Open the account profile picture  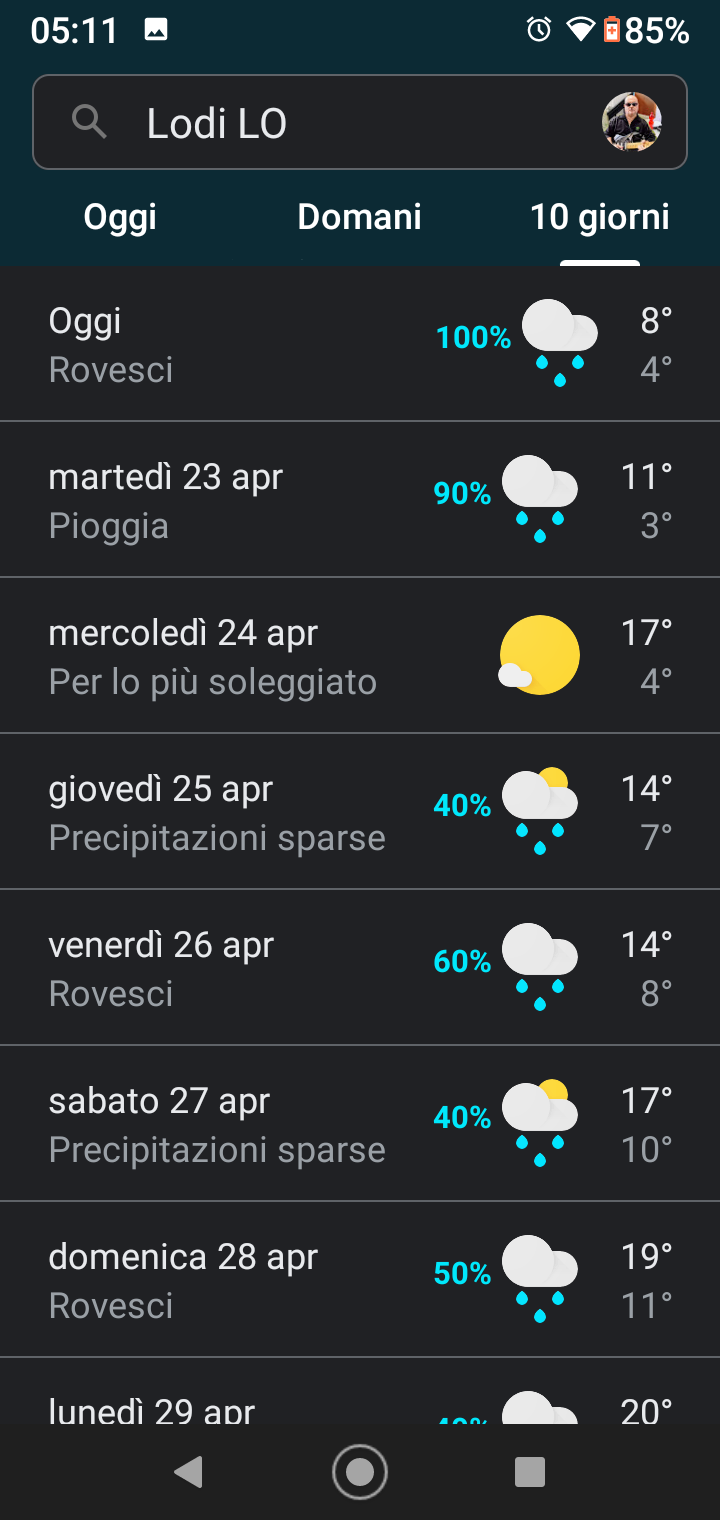coord(631,123)
